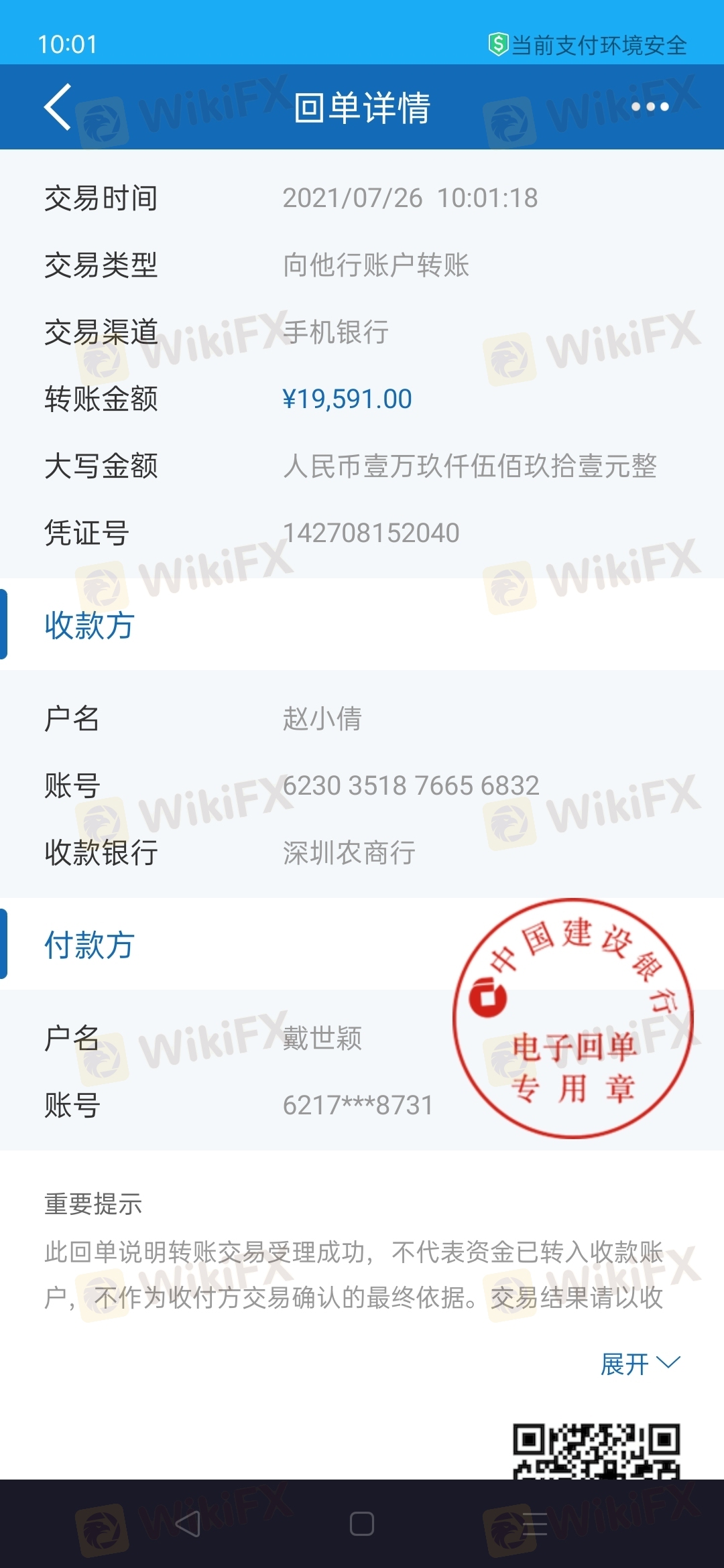Screen dimensions: 724x1568
Task: Open the recent apps menu button
Action: click(x=535, y=1524)
